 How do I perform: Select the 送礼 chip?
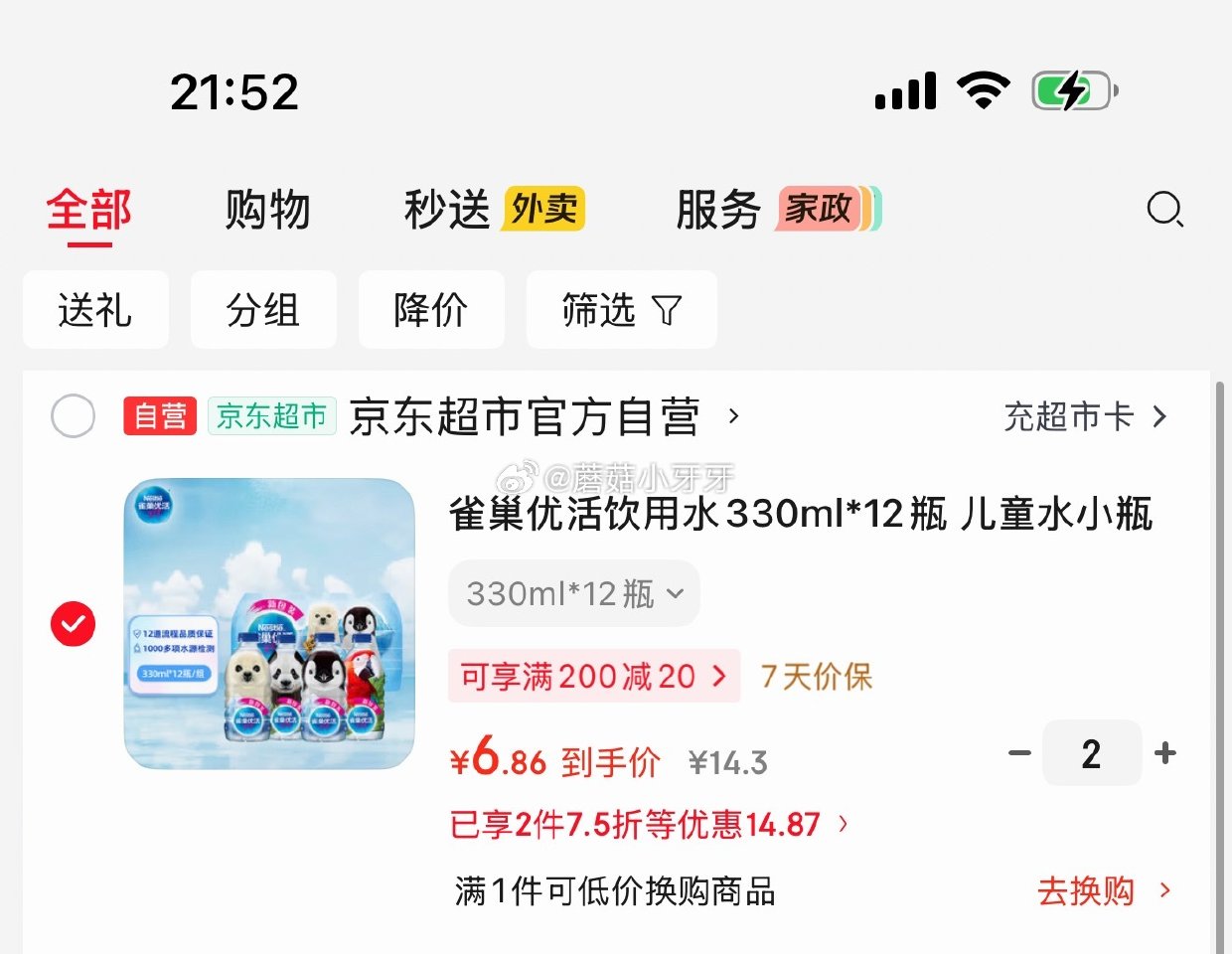click(x=95, y=310)
